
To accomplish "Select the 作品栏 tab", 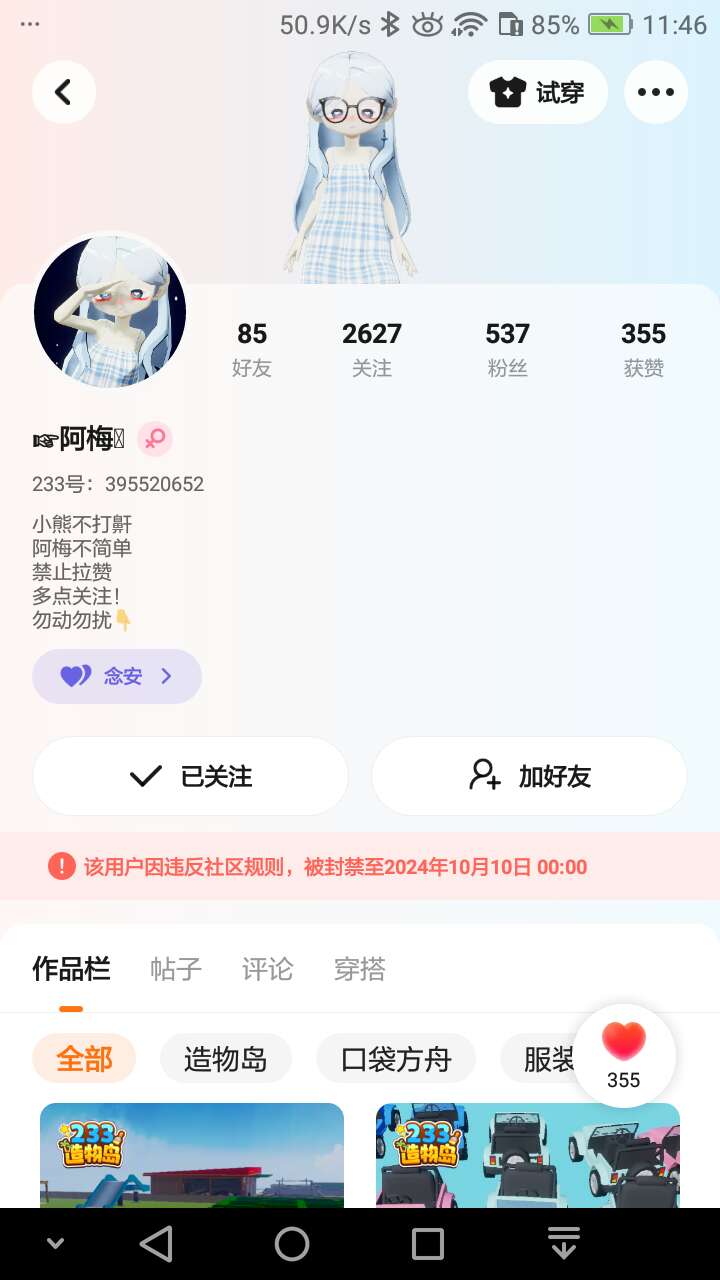I will pyautogui.click(x=71, y=968).
